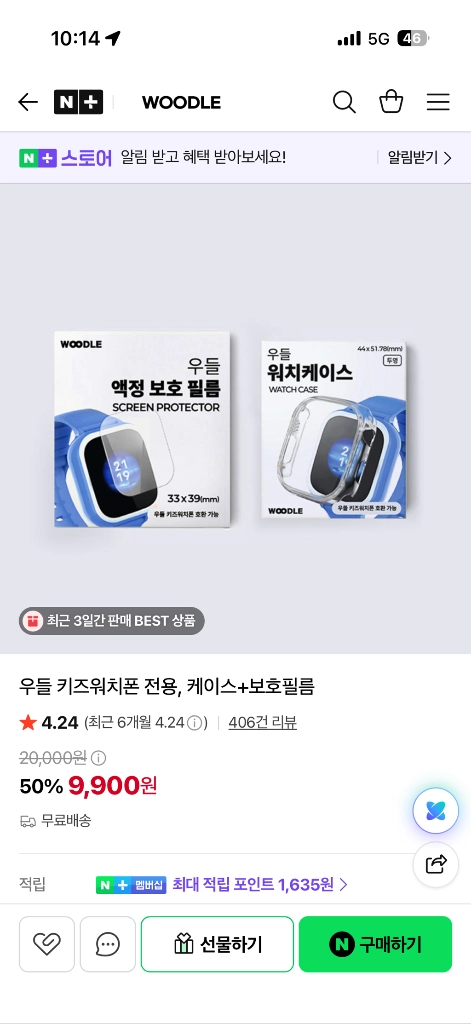
Task: View the product image full size
Action: (x=235, y=419)
